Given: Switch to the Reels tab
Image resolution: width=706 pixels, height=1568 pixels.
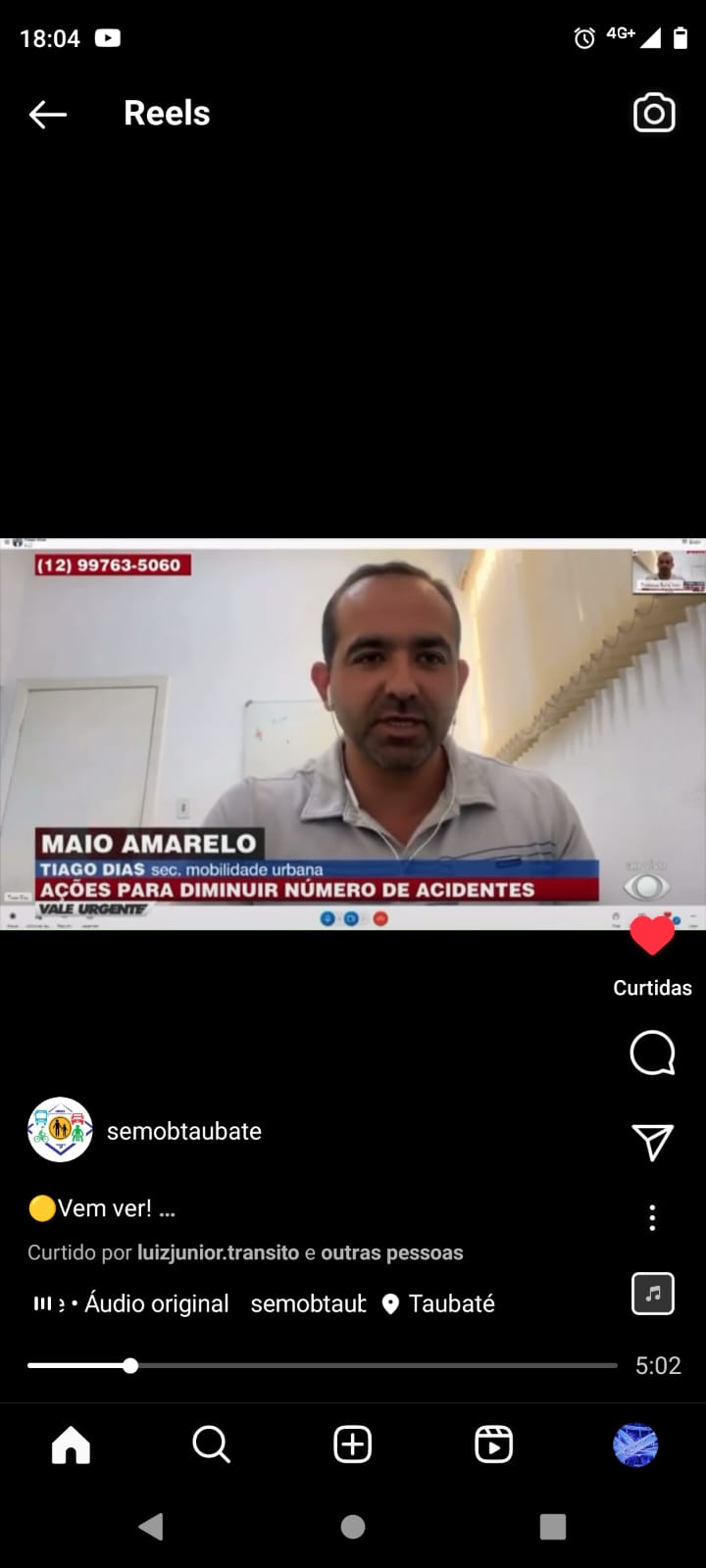Looking at the screenshot, I should [494, 1445].
